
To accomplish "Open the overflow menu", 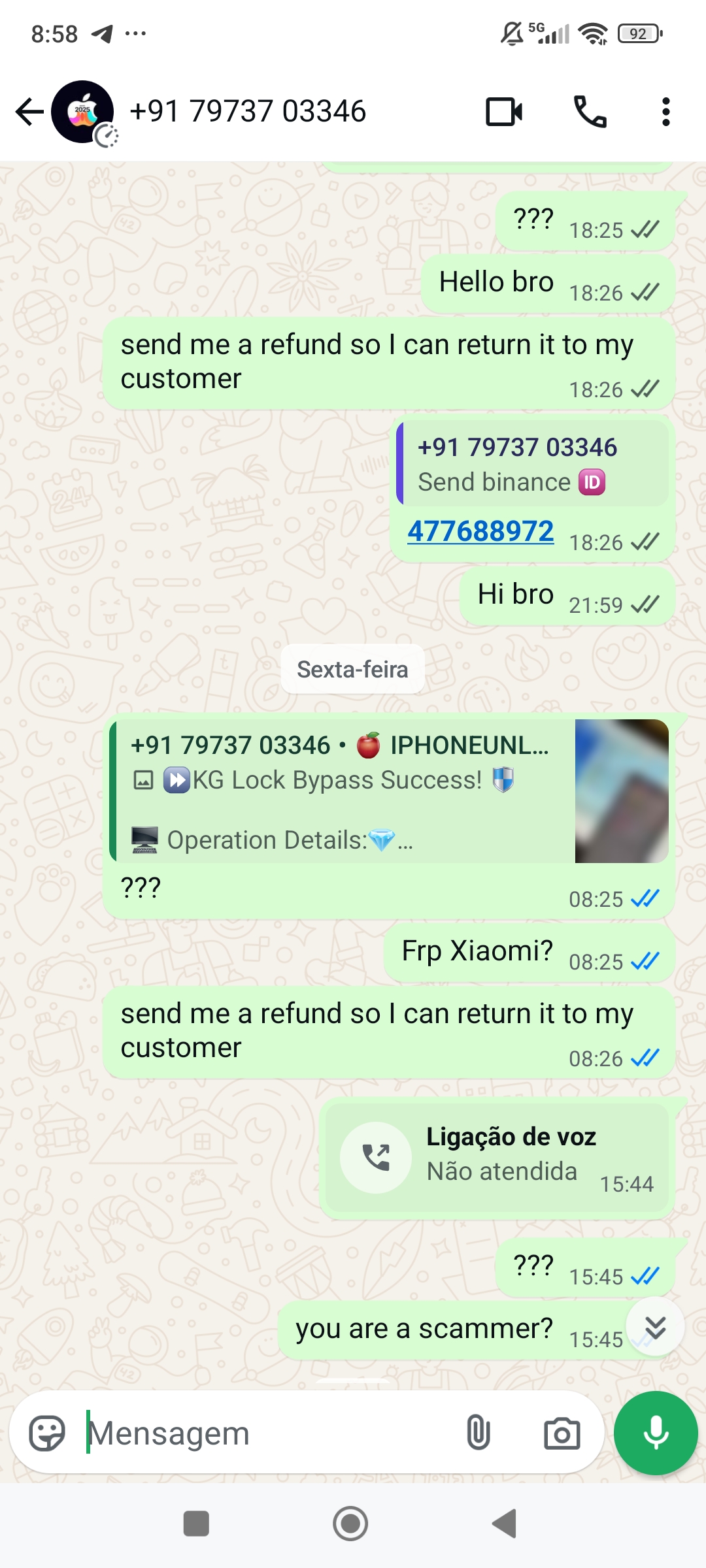I will [665, 112].
